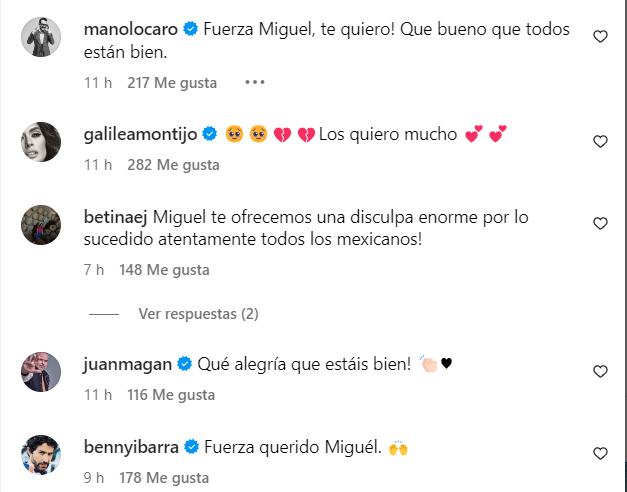Visit the galileamontijo username link

pos(139,134)
